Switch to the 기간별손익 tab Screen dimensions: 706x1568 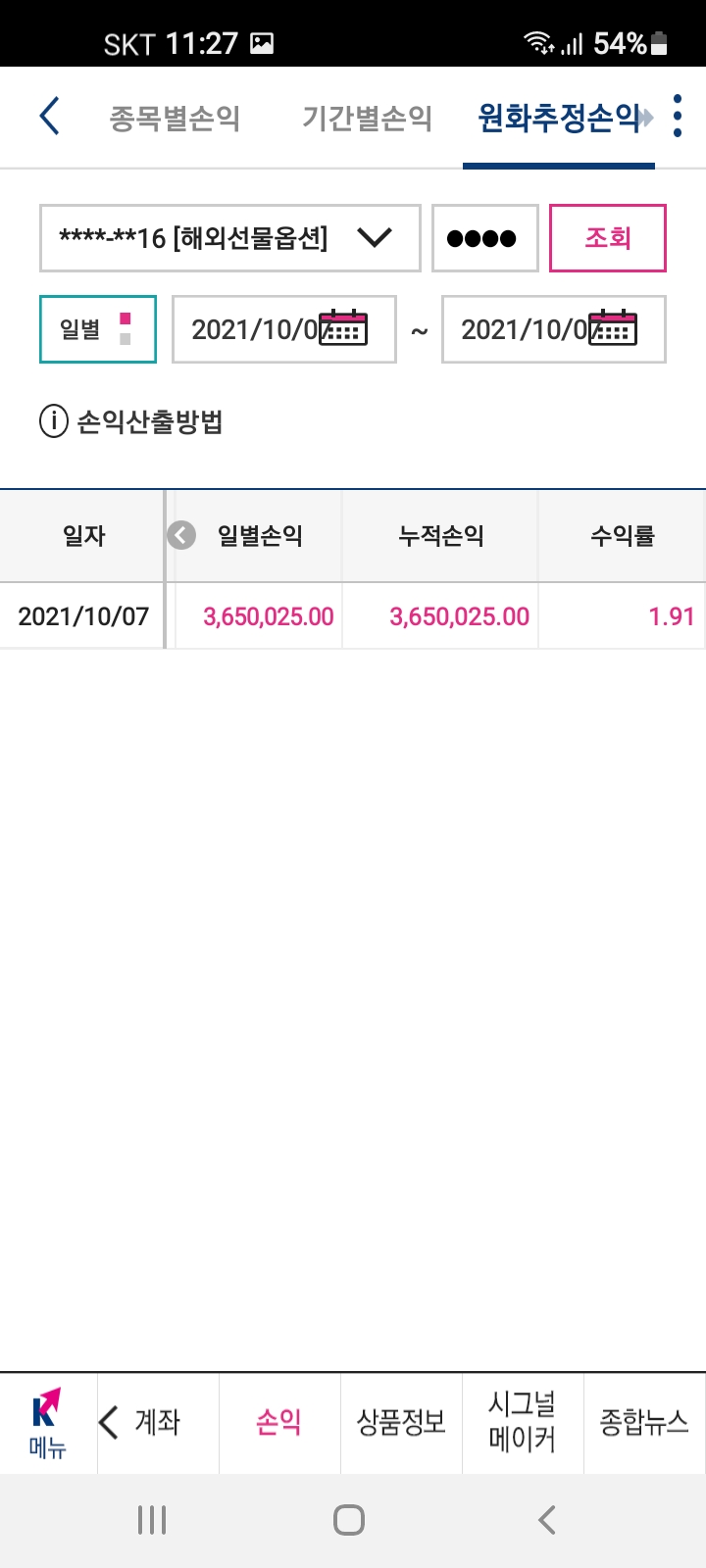coord(367,119)
